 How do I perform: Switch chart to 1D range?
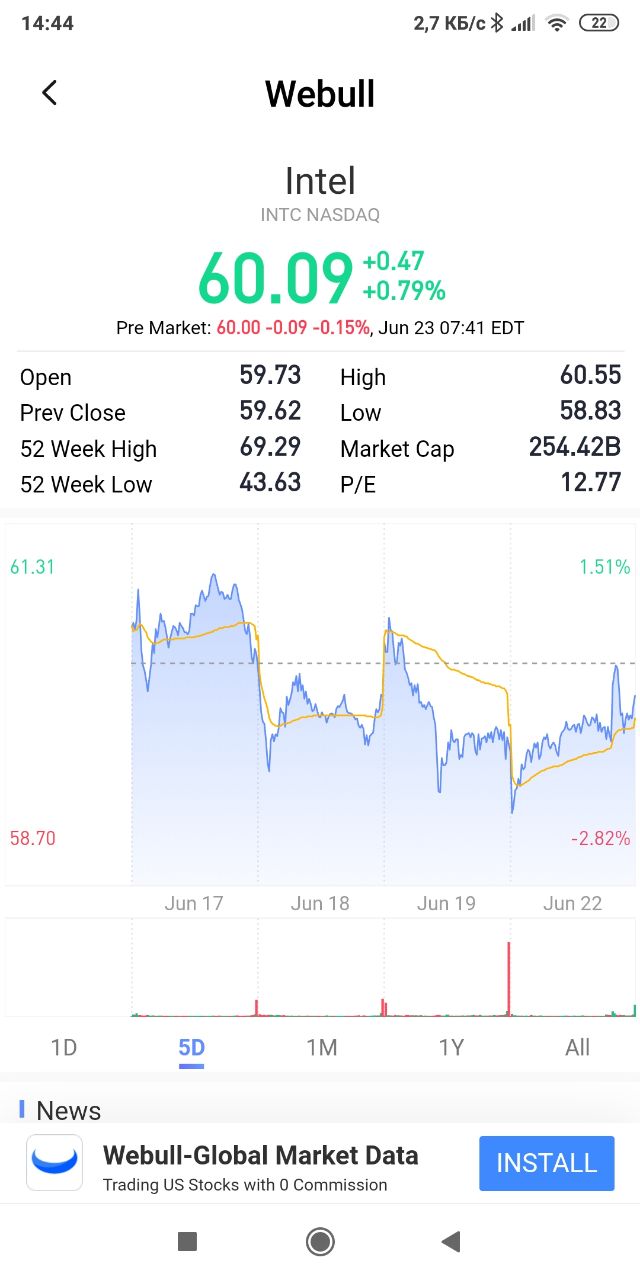point(64,1047)
